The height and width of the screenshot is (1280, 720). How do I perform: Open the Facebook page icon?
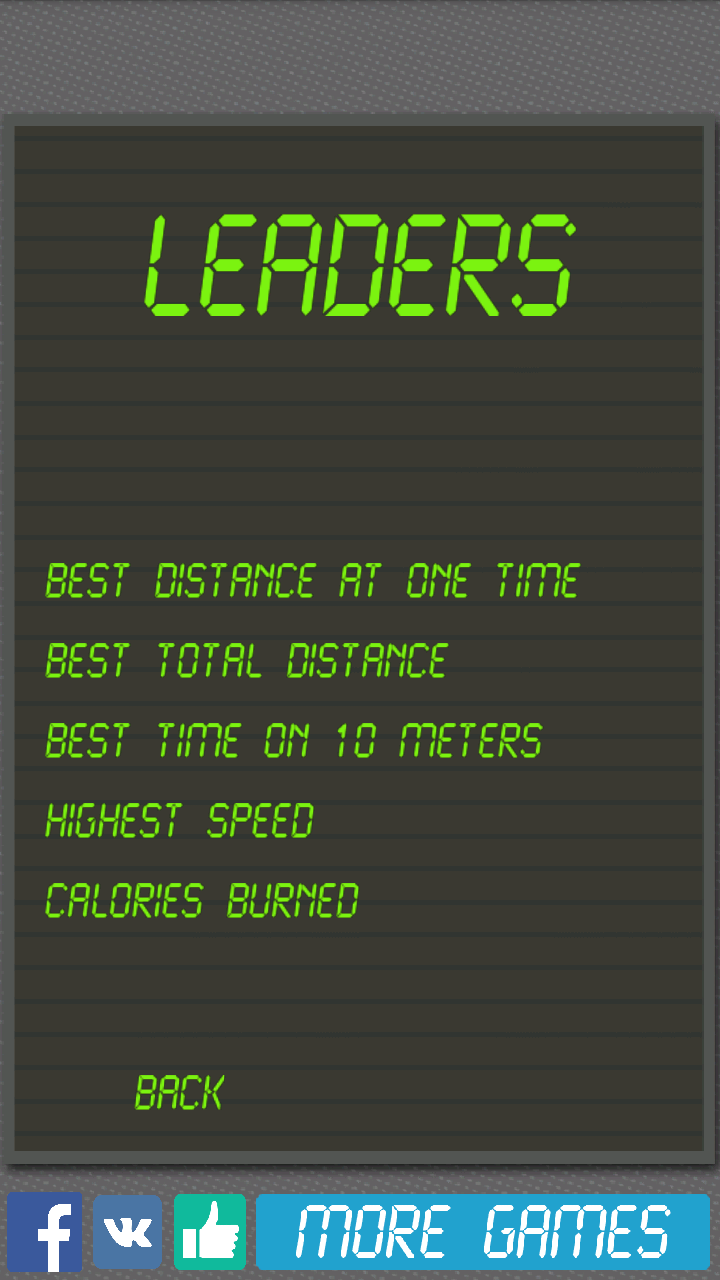[x=45, y=1232]
